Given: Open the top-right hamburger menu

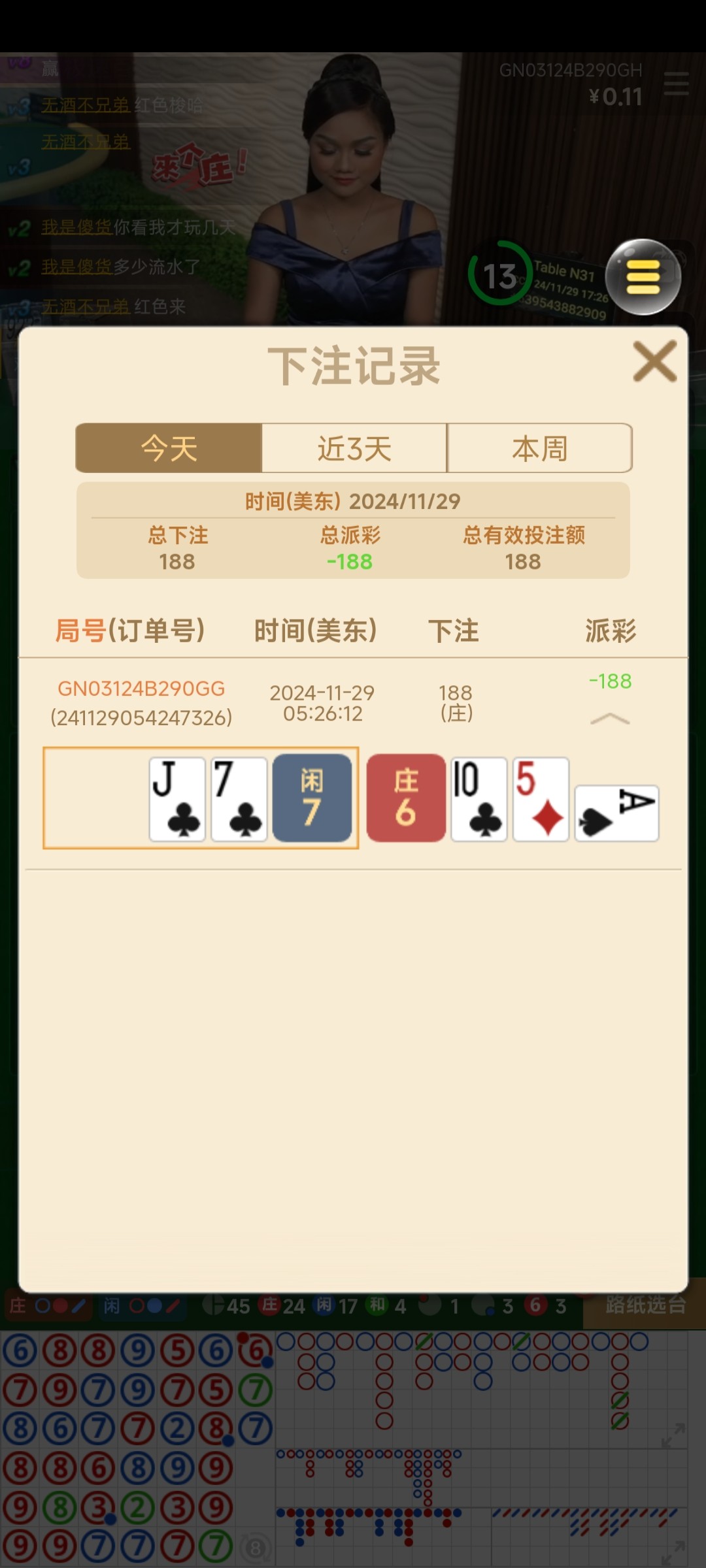Looking at the screenshot, I should coord(676,84).
